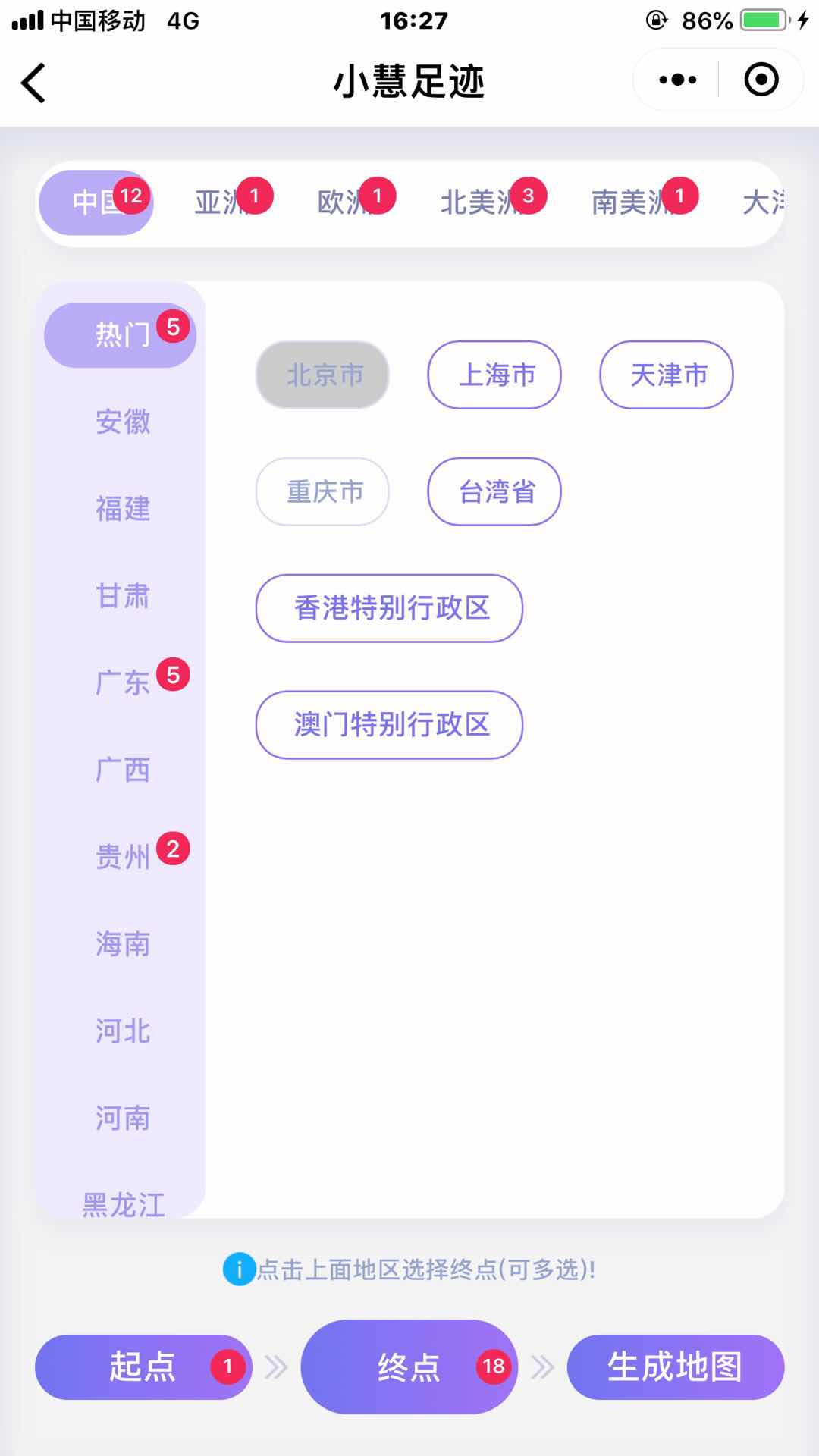The image size is (819, 1456).
Task: Select 重庆市 chip
Action: 322,491
